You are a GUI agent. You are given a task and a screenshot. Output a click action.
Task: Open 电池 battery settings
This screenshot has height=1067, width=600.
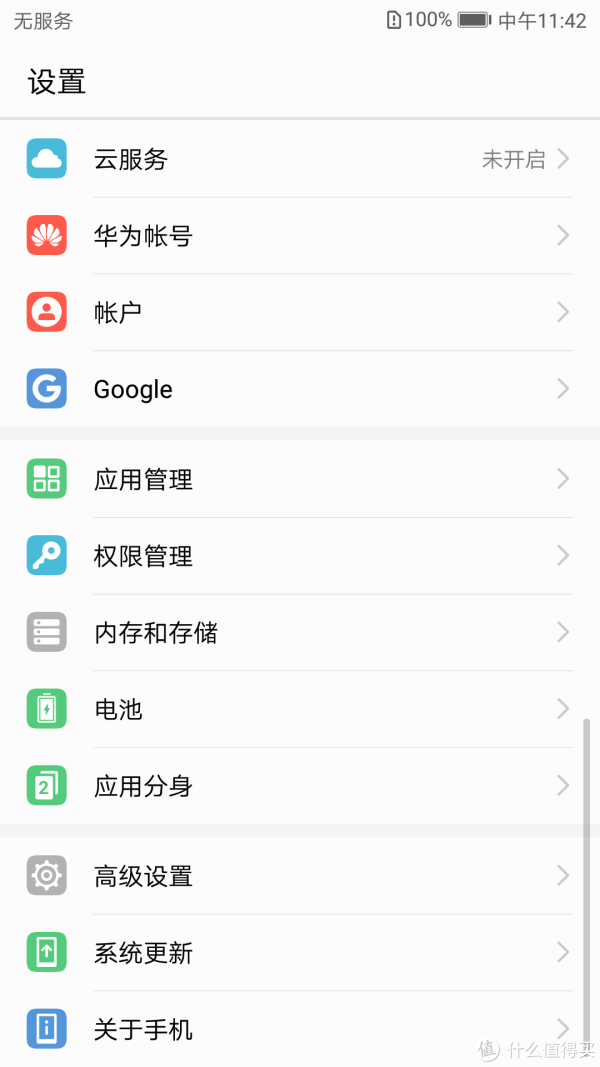click(x=300, y=709)
